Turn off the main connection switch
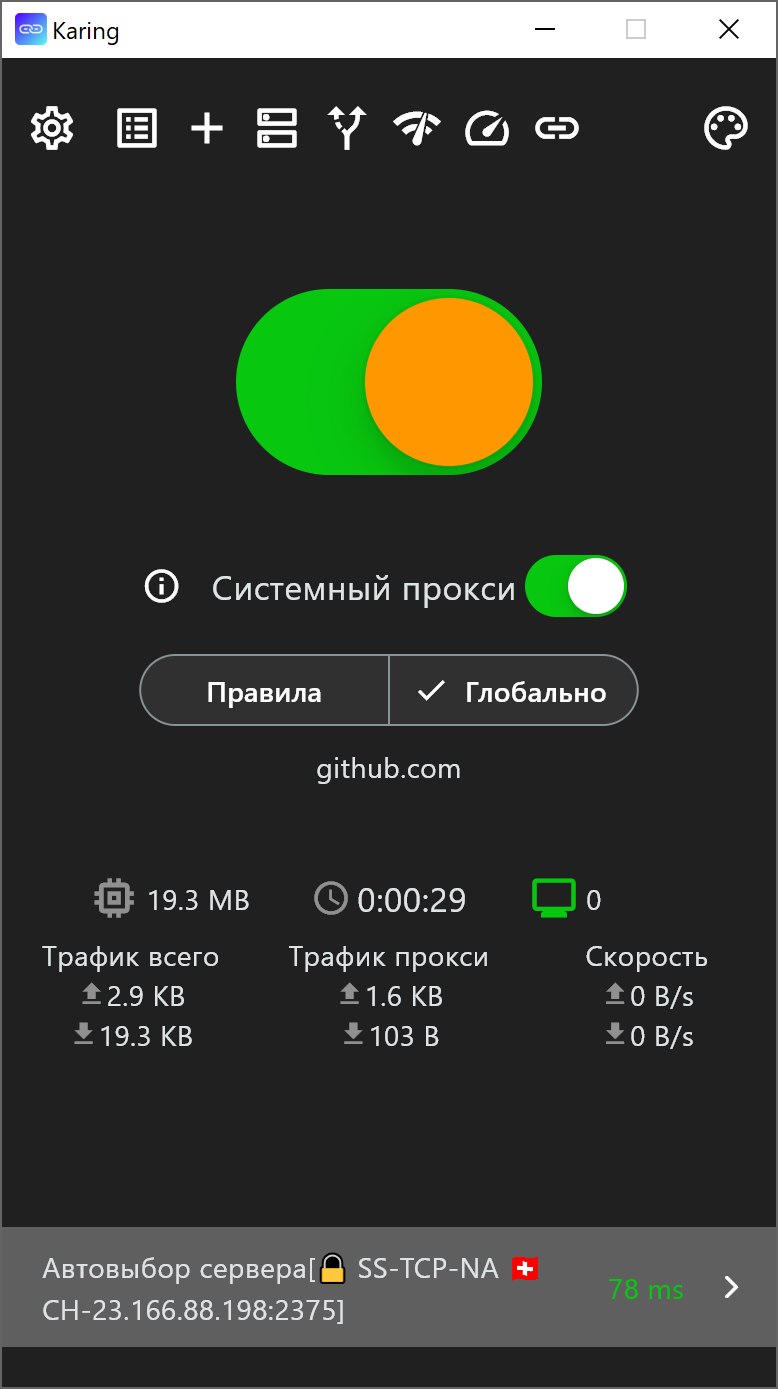Screen dimensions: 778x1389 pos(389,382)
